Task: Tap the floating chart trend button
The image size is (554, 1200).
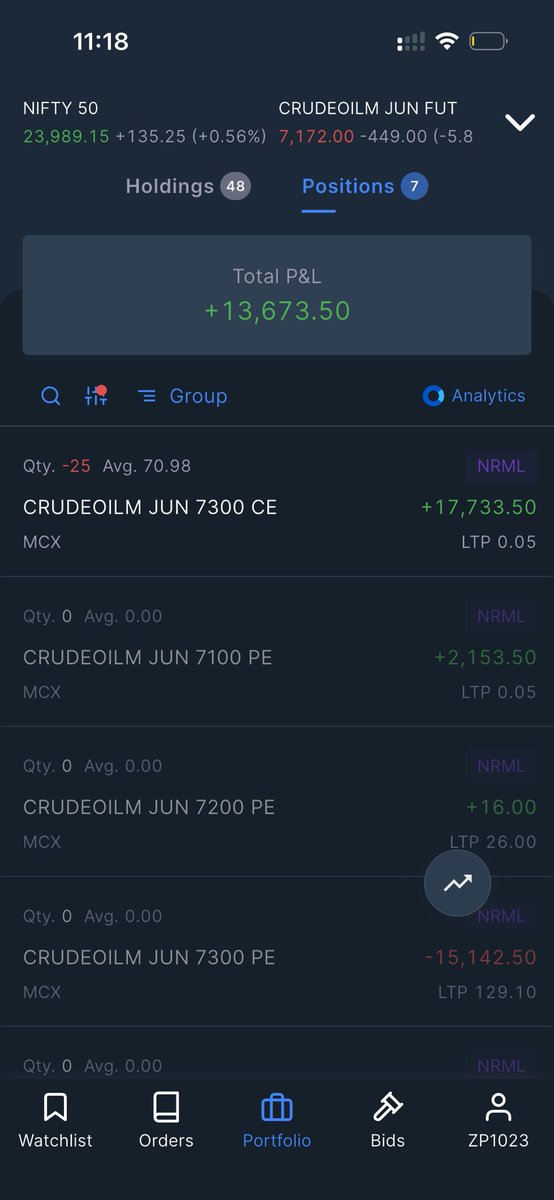Action: pos(458,882)
